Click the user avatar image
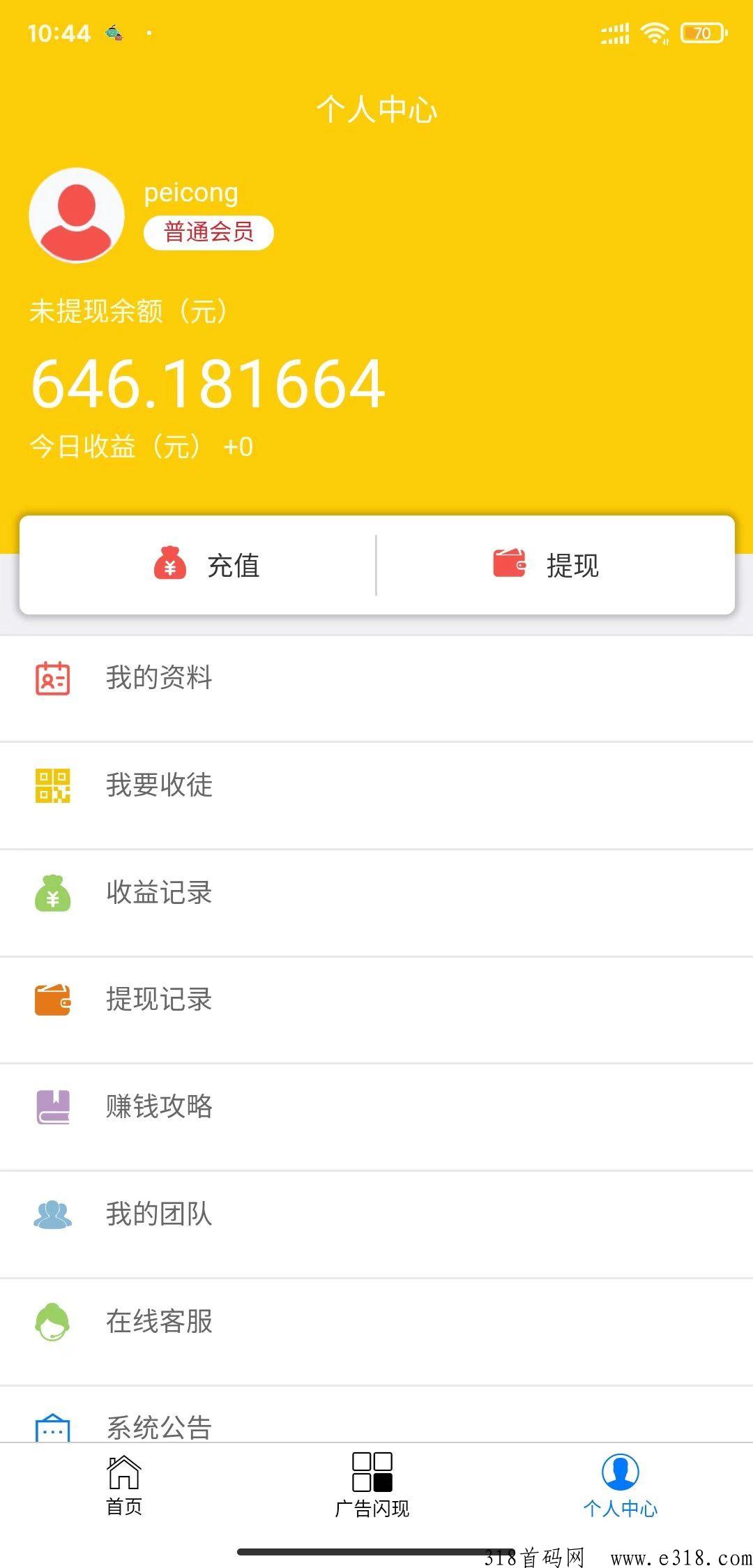753x1568 pixels. 77,214
